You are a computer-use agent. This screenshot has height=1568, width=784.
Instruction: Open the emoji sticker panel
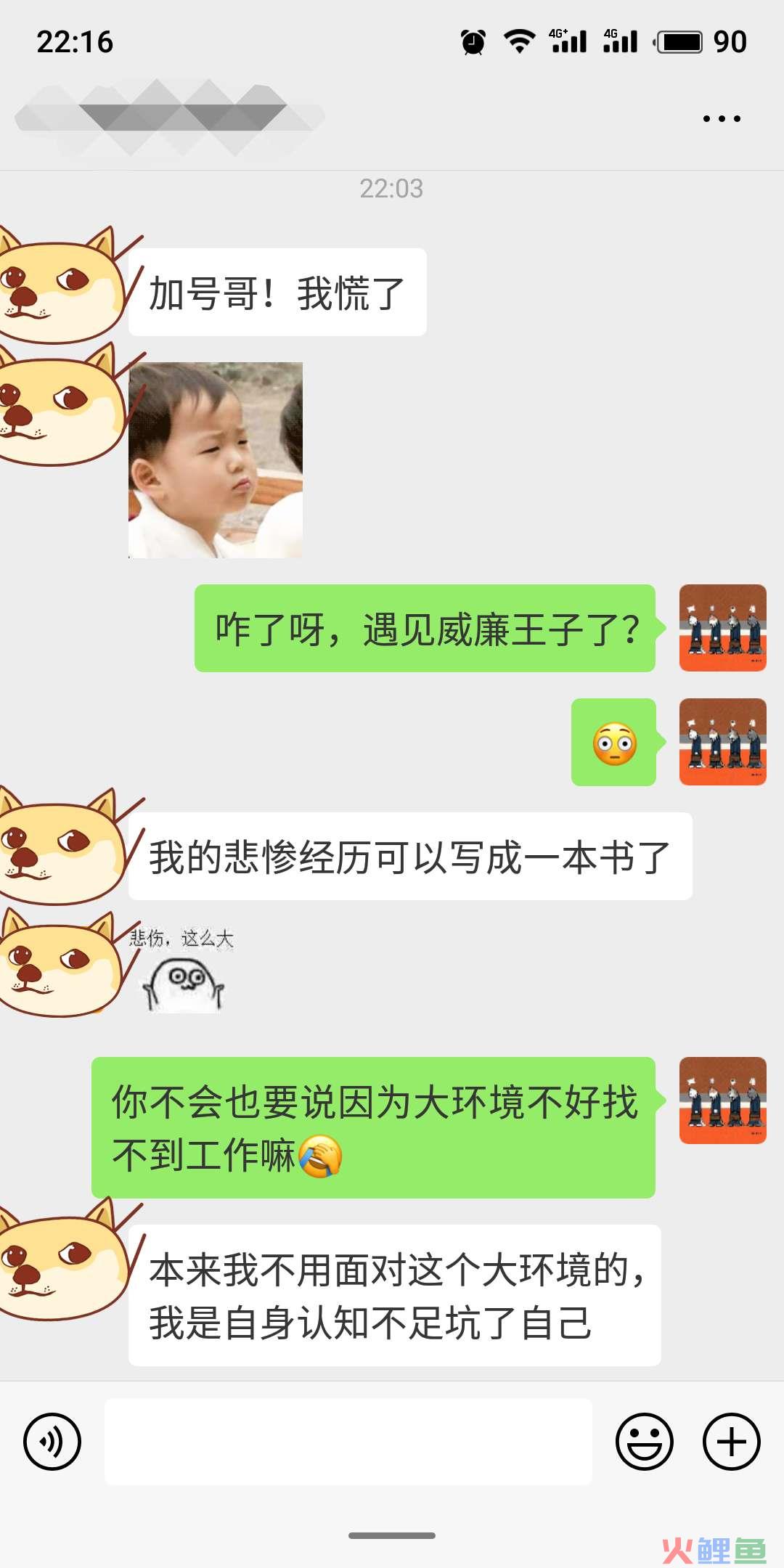pos(644,1442)
